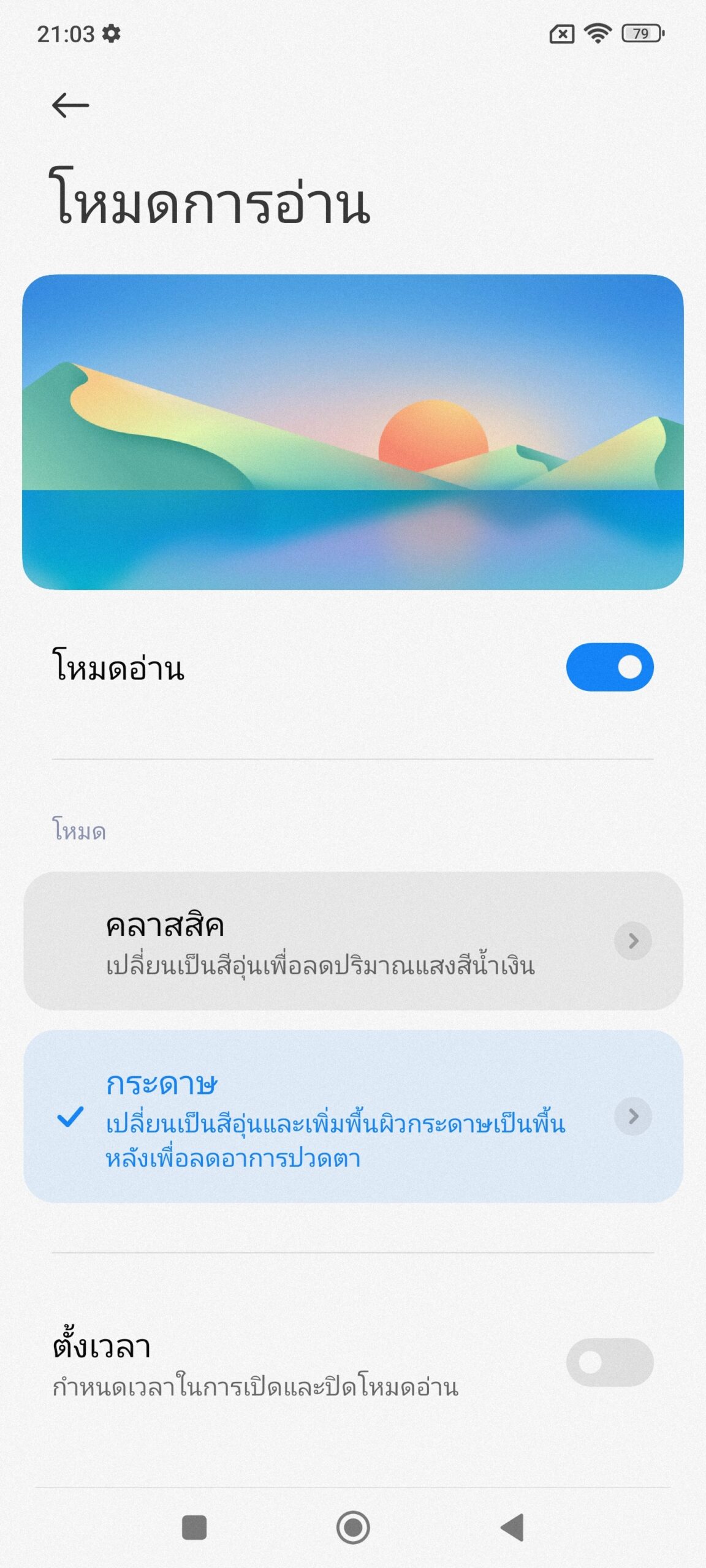The width and height of the screenshot is (706, 1568).
Task: Enable the ตั้งเวลา schedule switch
Action: pos(610,1362)
